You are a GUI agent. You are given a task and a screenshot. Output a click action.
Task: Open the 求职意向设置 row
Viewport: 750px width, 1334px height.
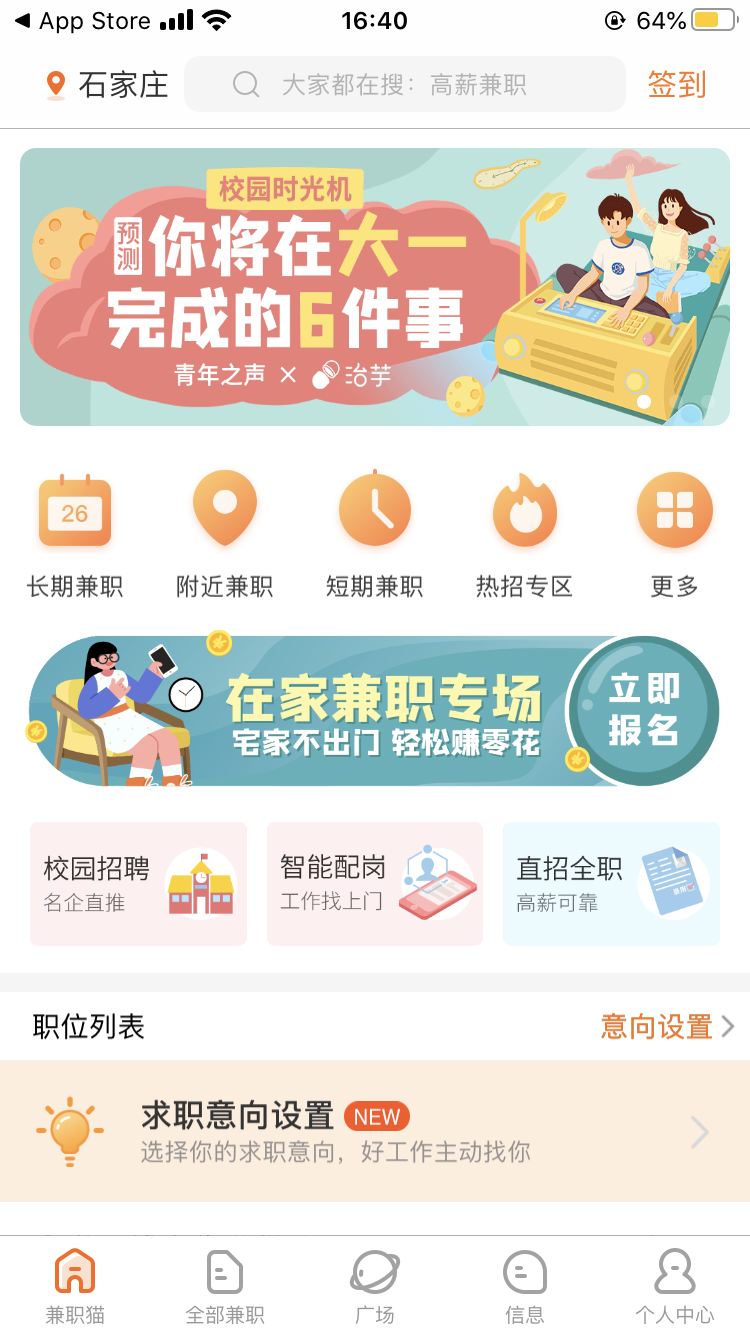pyautogui.click(x=375, y=1131)
